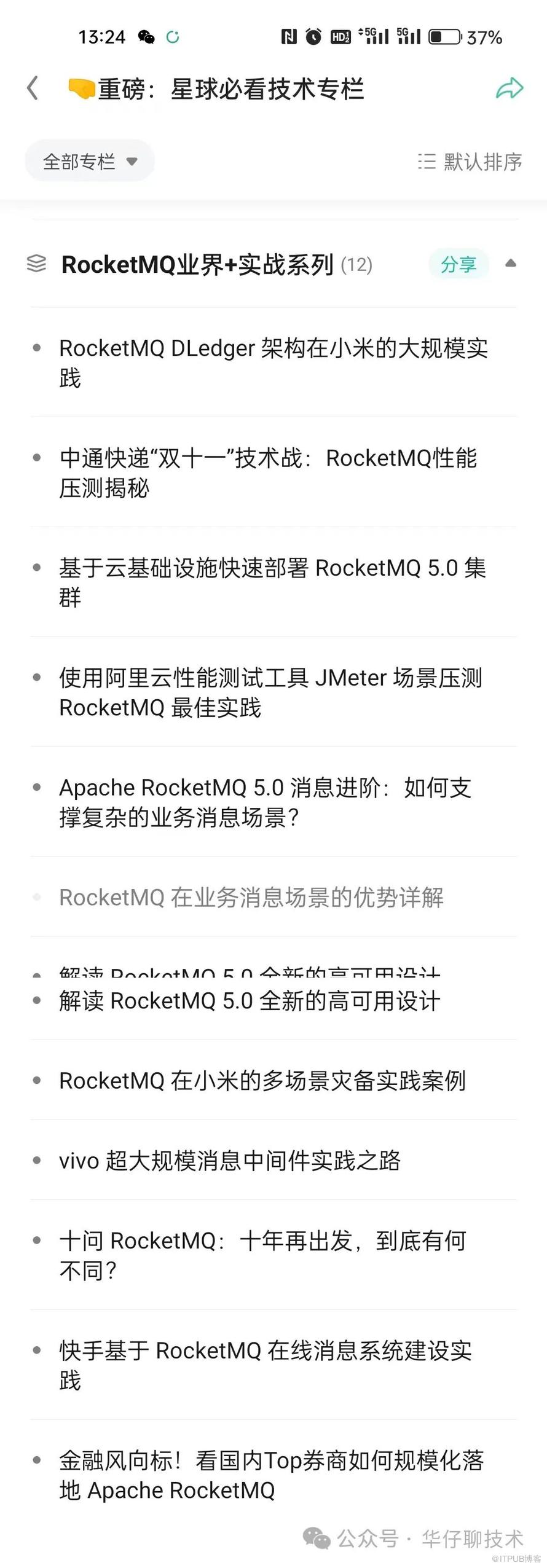Open the 全部专栏 dropdown

click(90, 162)
